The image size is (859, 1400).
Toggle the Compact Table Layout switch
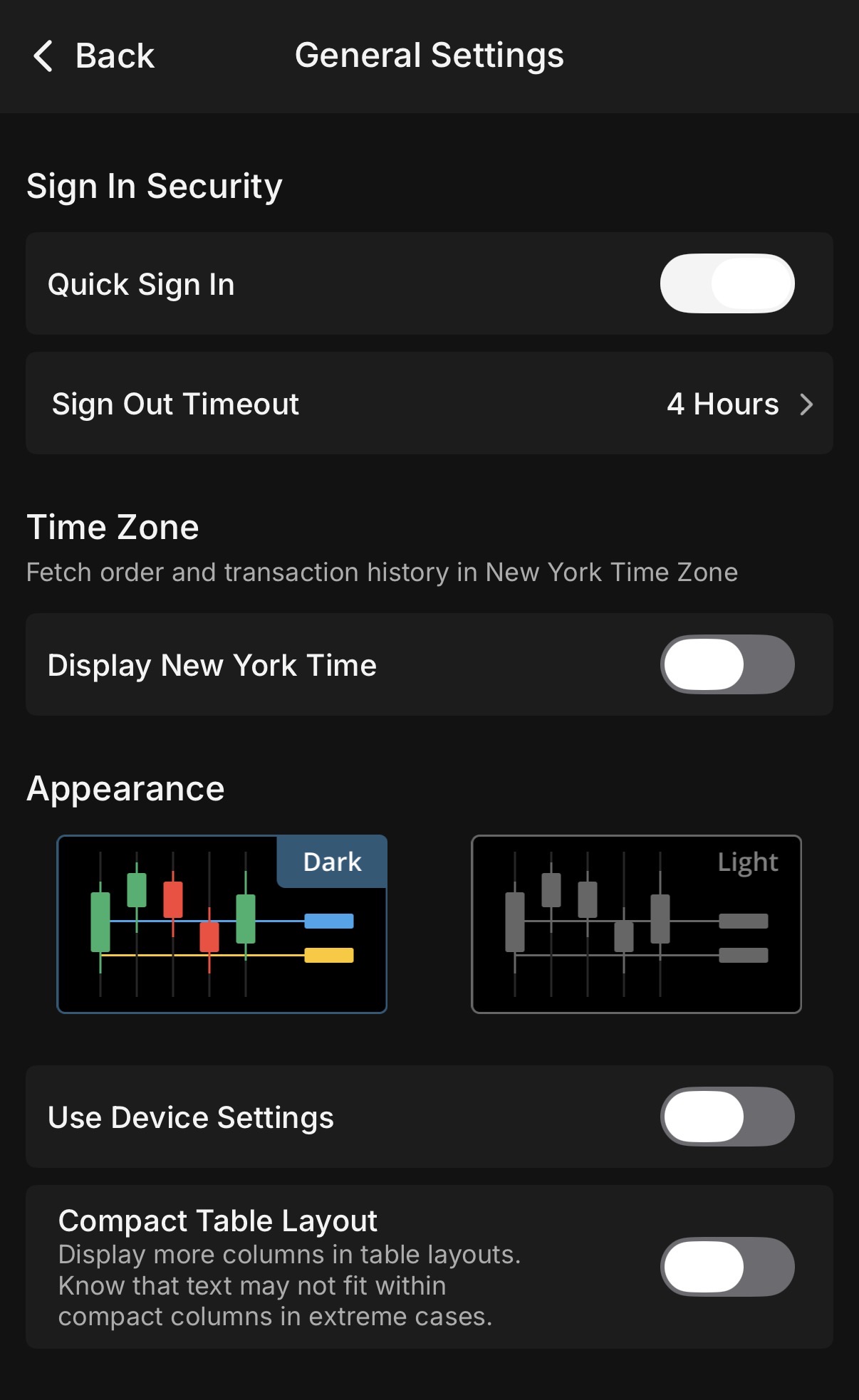pos(727,1267)
